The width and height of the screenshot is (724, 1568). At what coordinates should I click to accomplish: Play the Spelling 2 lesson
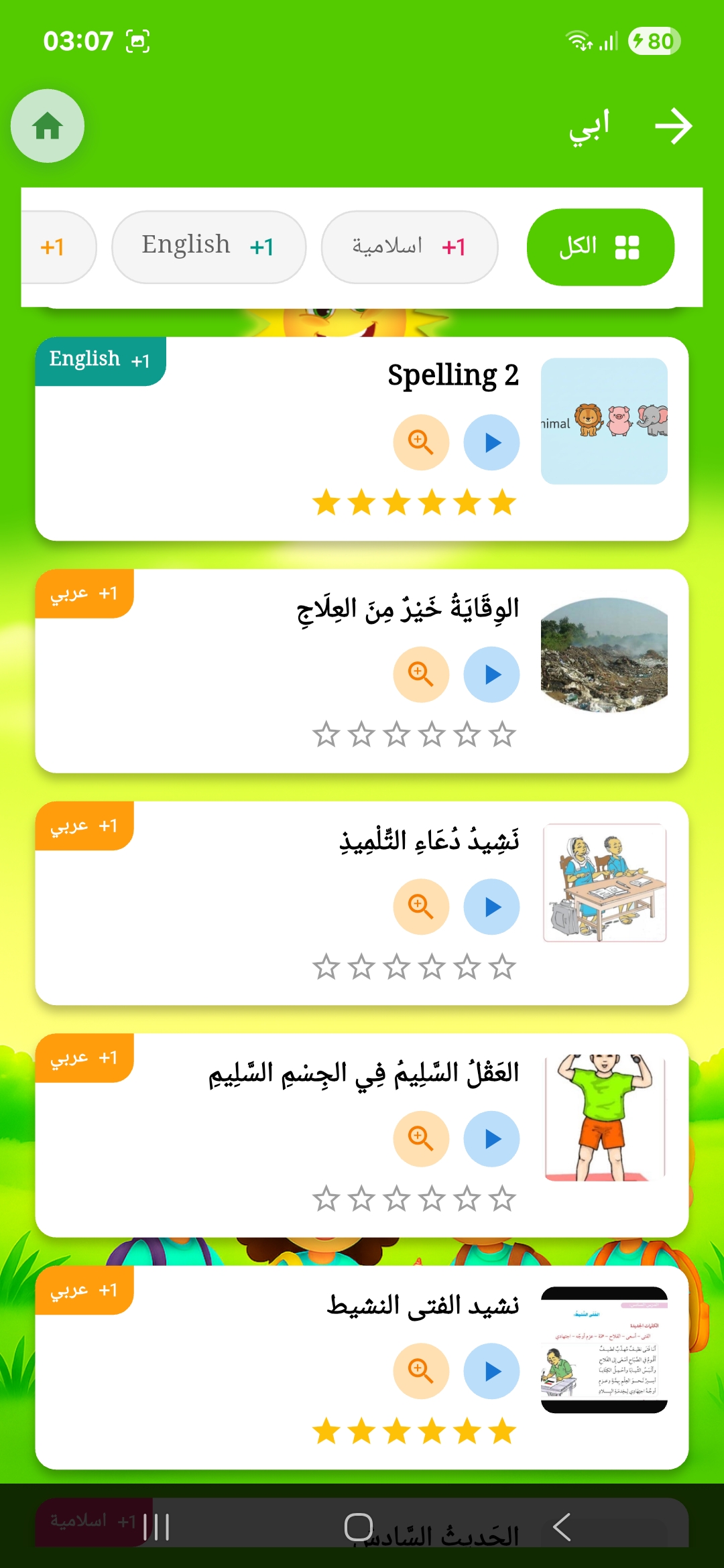pos(491,441)
